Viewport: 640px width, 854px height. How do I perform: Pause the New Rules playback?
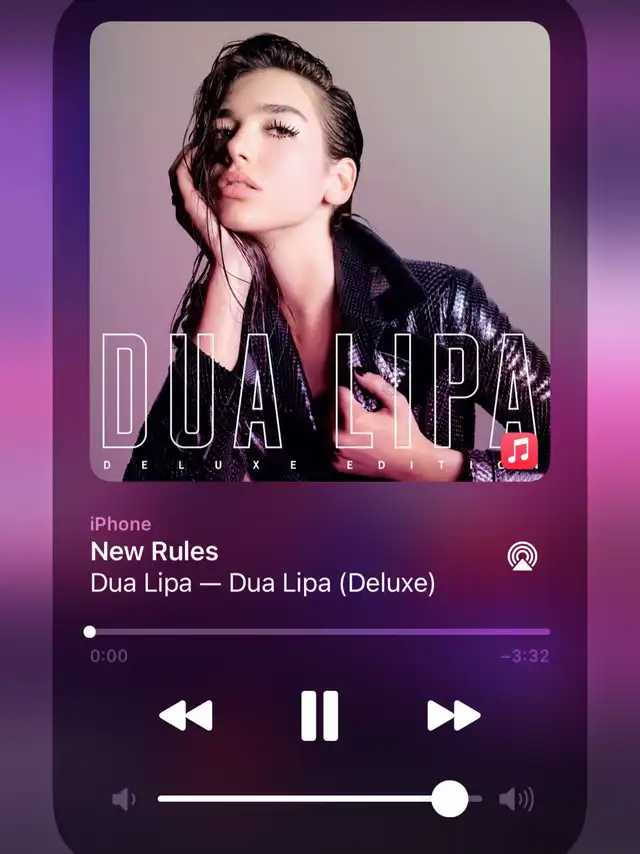point(319,716)
